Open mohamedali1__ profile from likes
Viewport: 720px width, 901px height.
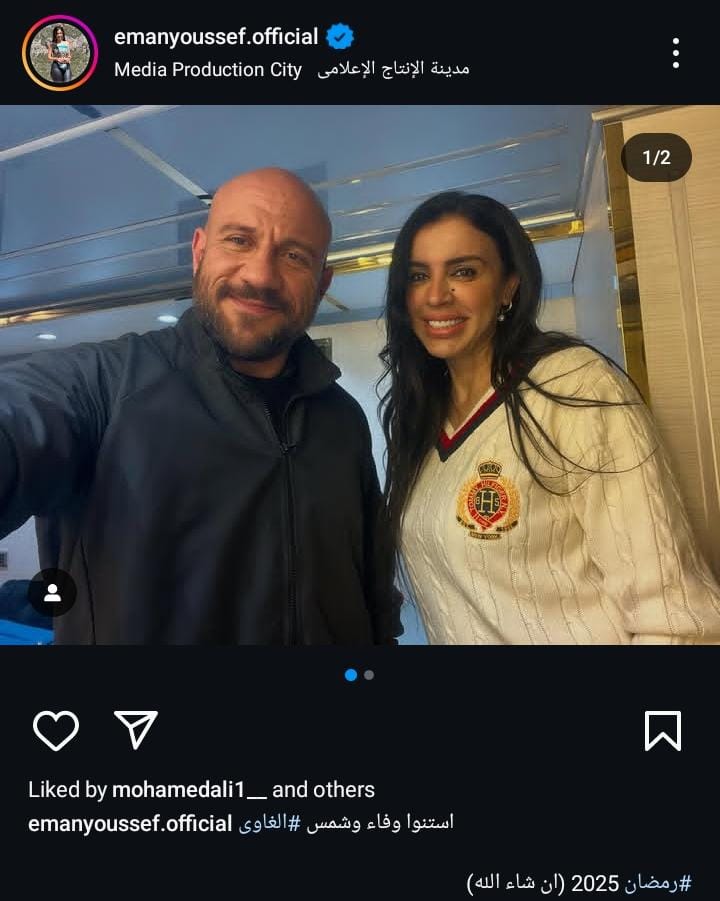tap(189, 790)
